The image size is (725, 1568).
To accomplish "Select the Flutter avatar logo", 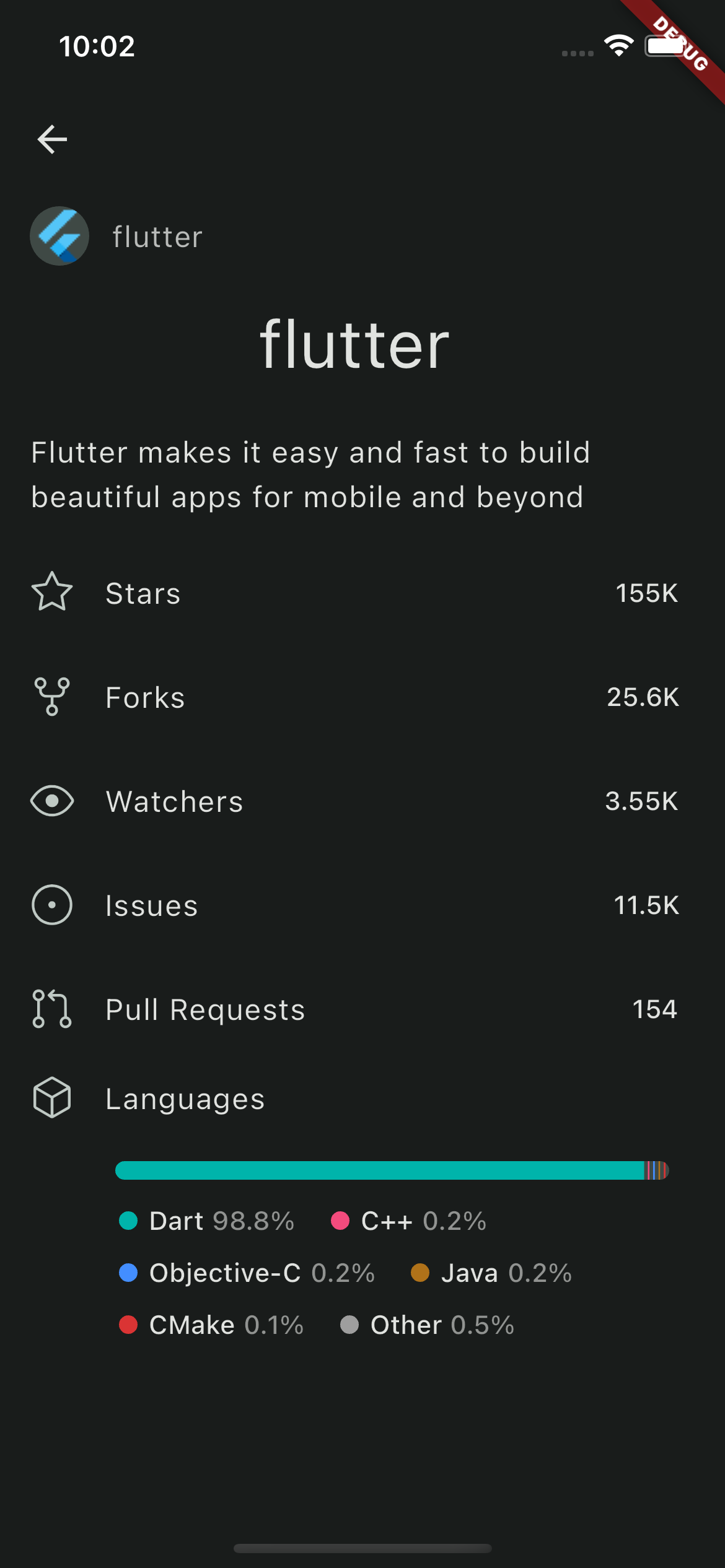I will (59, 236).
